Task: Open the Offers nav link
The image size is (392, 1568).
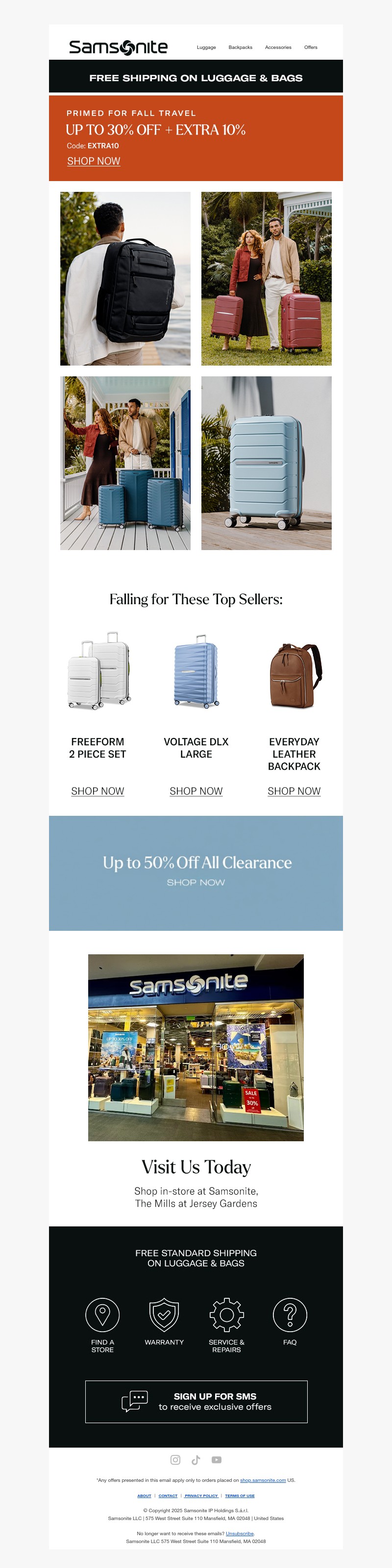Action: click(x=311, y=47)
